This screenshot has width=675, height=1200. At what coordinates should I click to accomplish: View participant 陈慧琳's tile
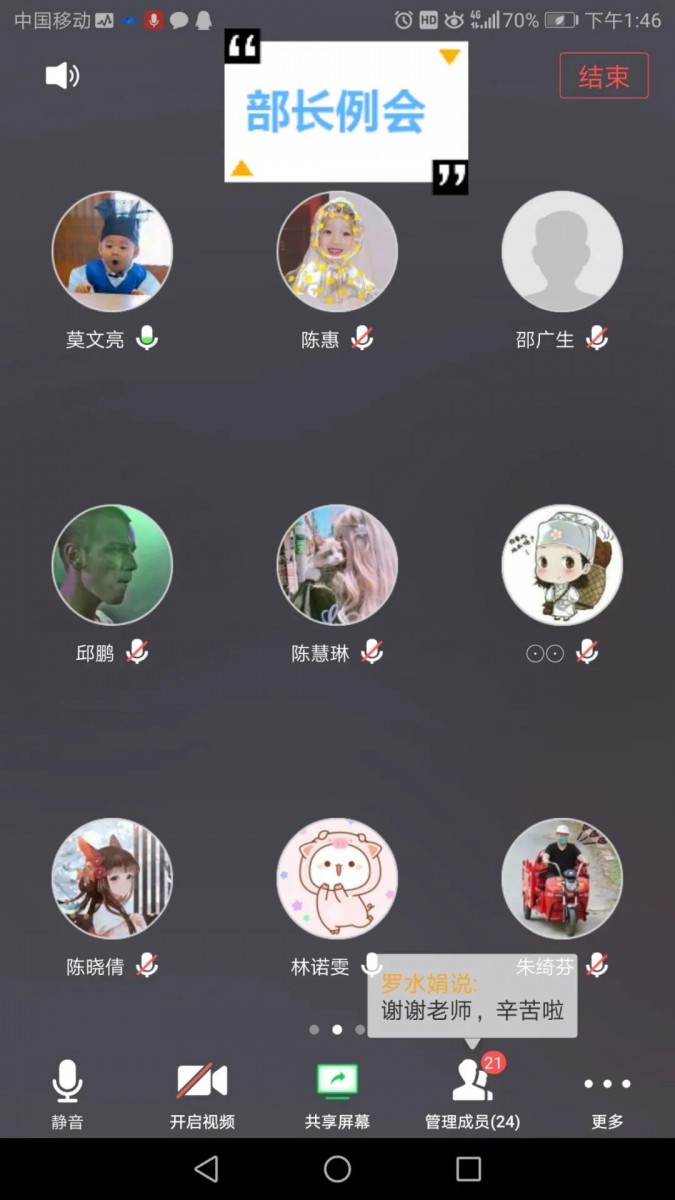[x=337, y=565]
